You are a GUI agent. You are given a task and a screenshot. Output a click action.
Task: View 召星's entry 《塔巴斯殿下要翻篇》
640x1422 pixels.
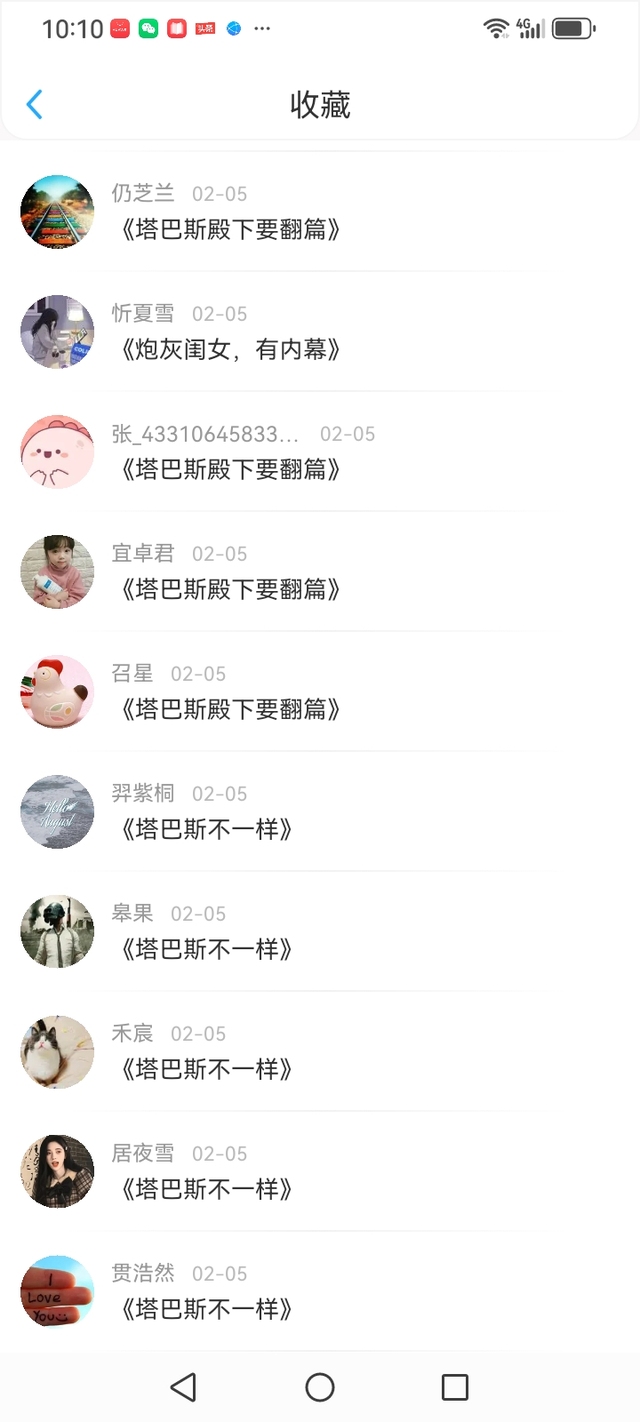tap(230, 710)
